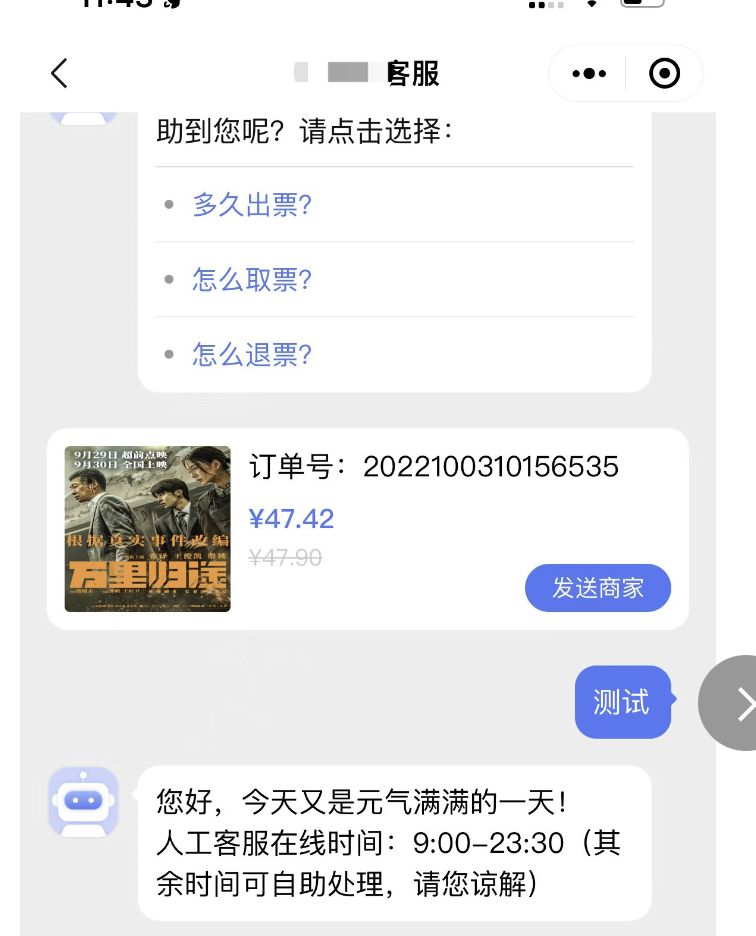Select the 多久出票? question link

pos(252,205)
